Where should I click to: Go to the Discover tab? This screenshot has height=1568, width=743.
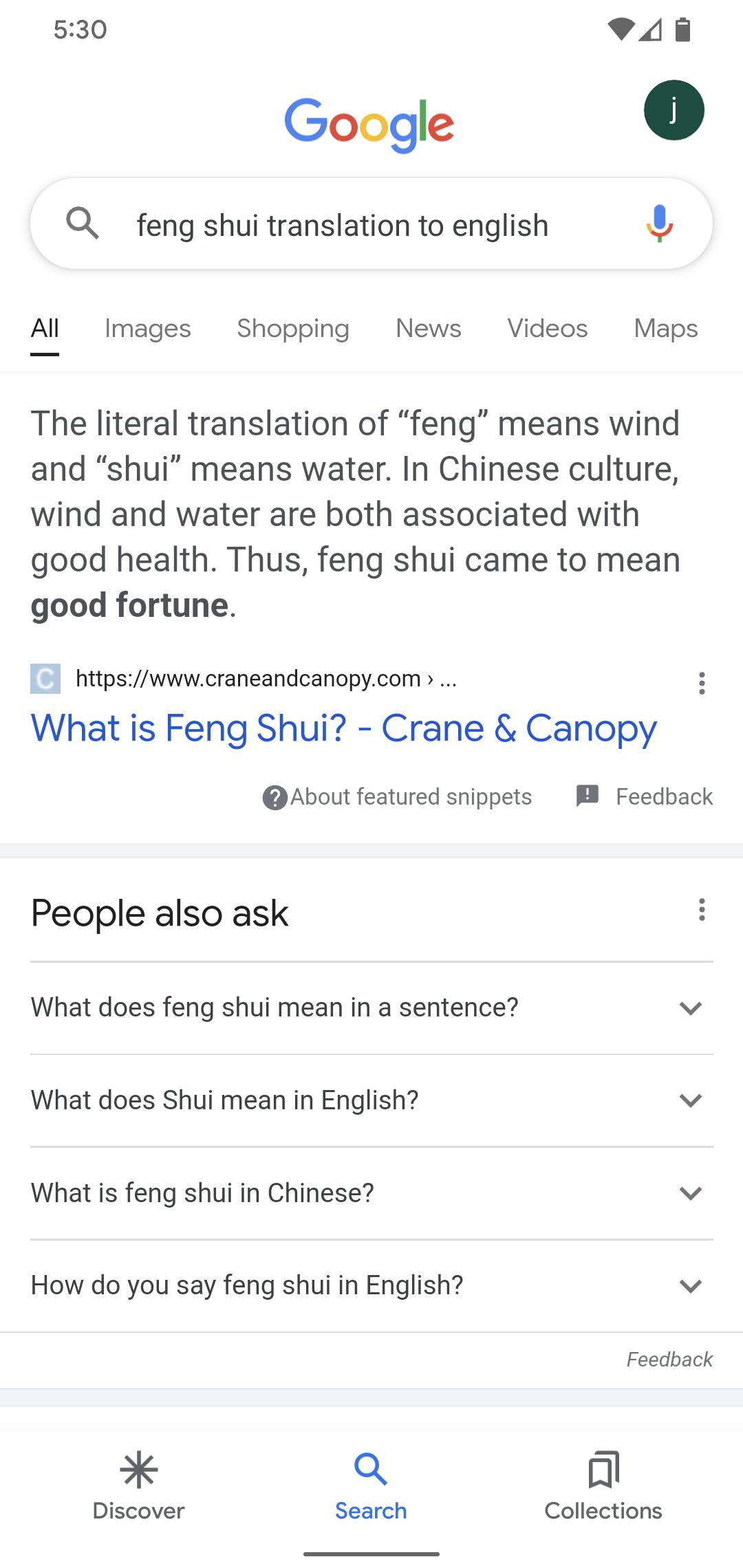pyautogui.click(x=138, y=1485)
